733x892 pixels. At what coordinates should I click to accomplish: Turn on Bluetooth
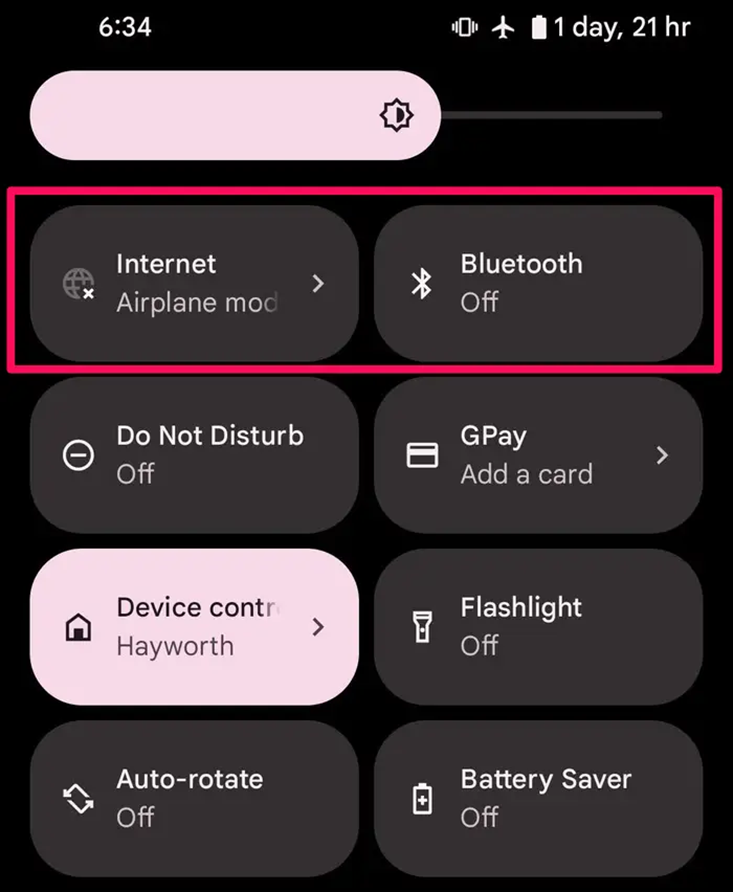(x=538, y=283)
